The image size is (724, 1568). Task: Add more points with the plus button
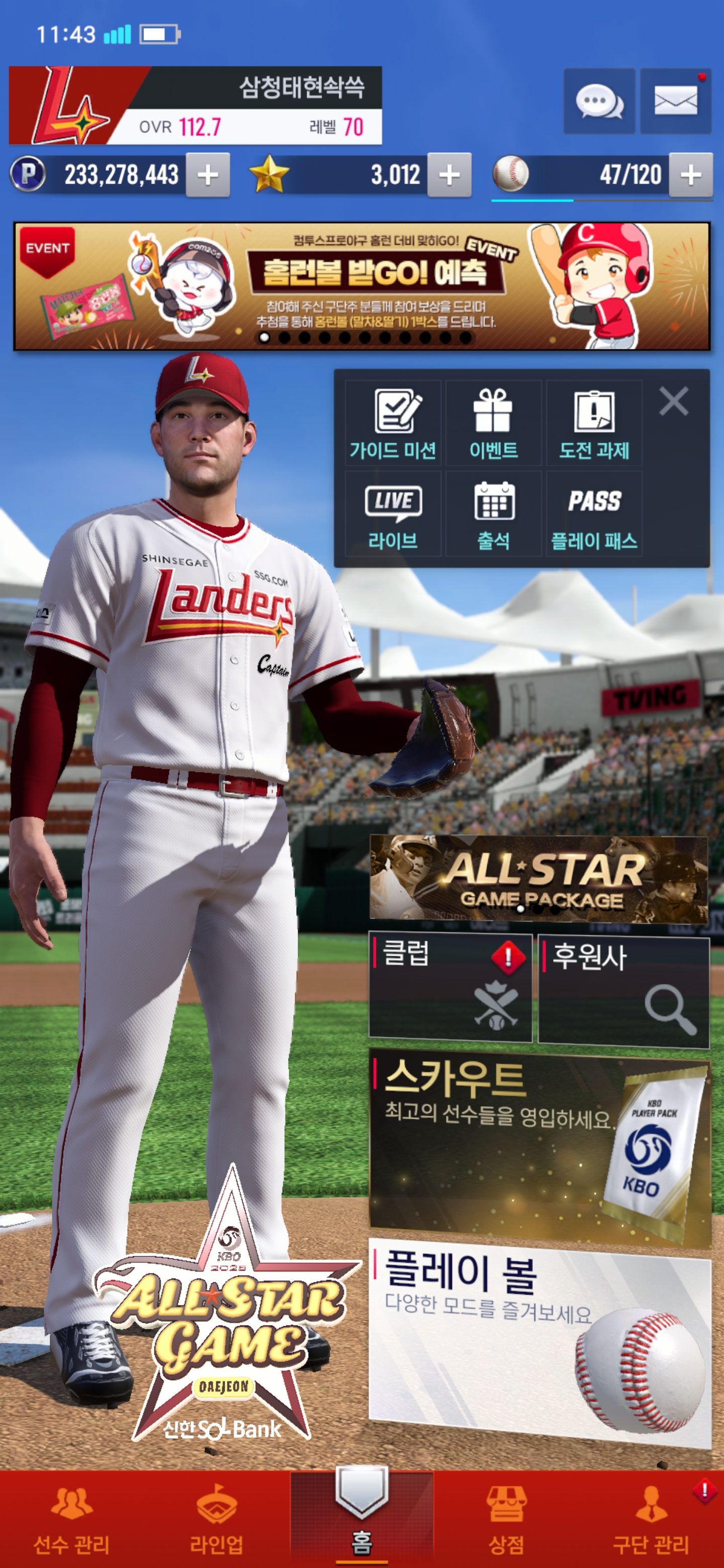coord(208,175)
